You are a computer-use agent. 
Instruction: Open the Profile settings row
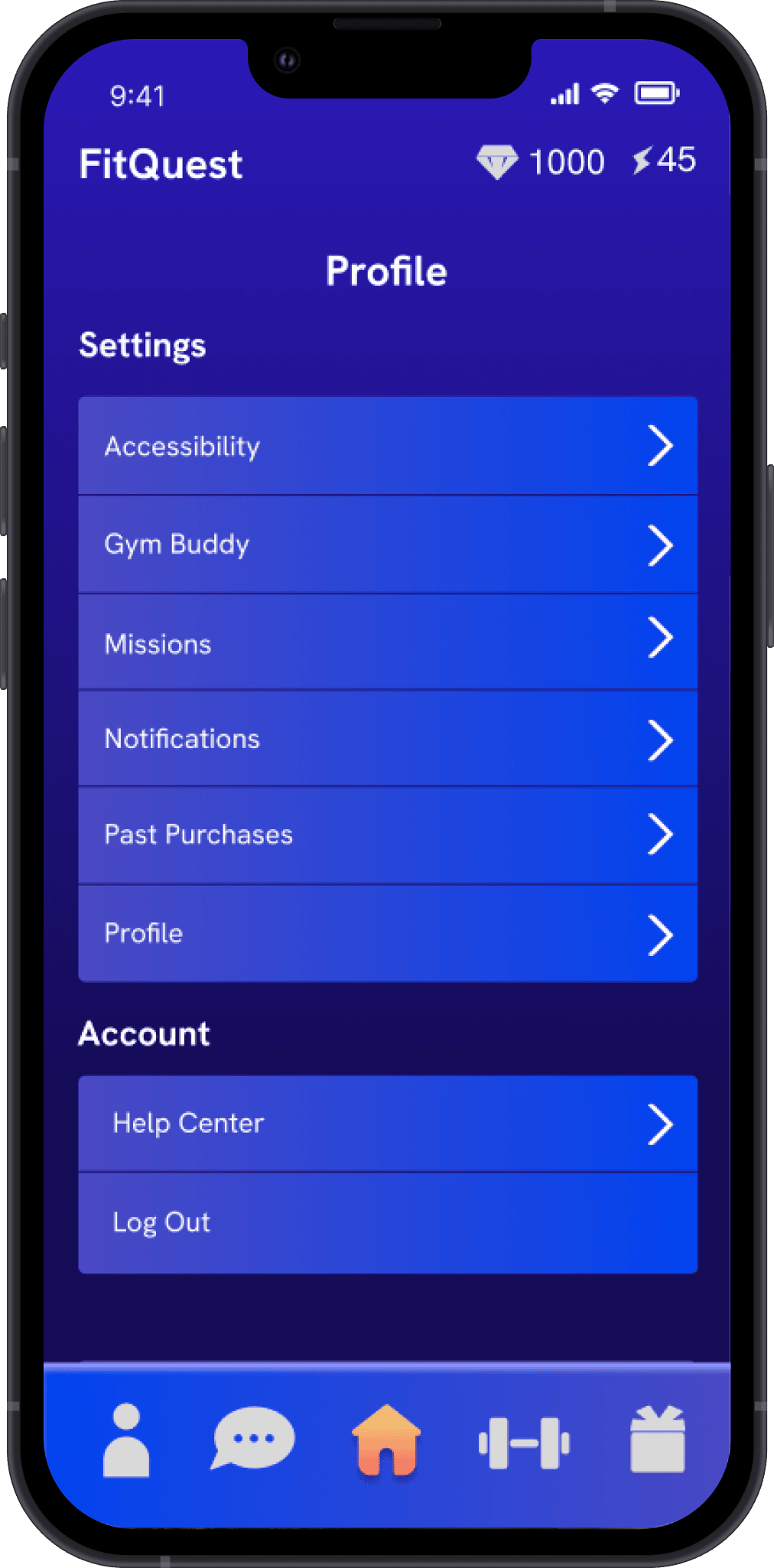388,934
